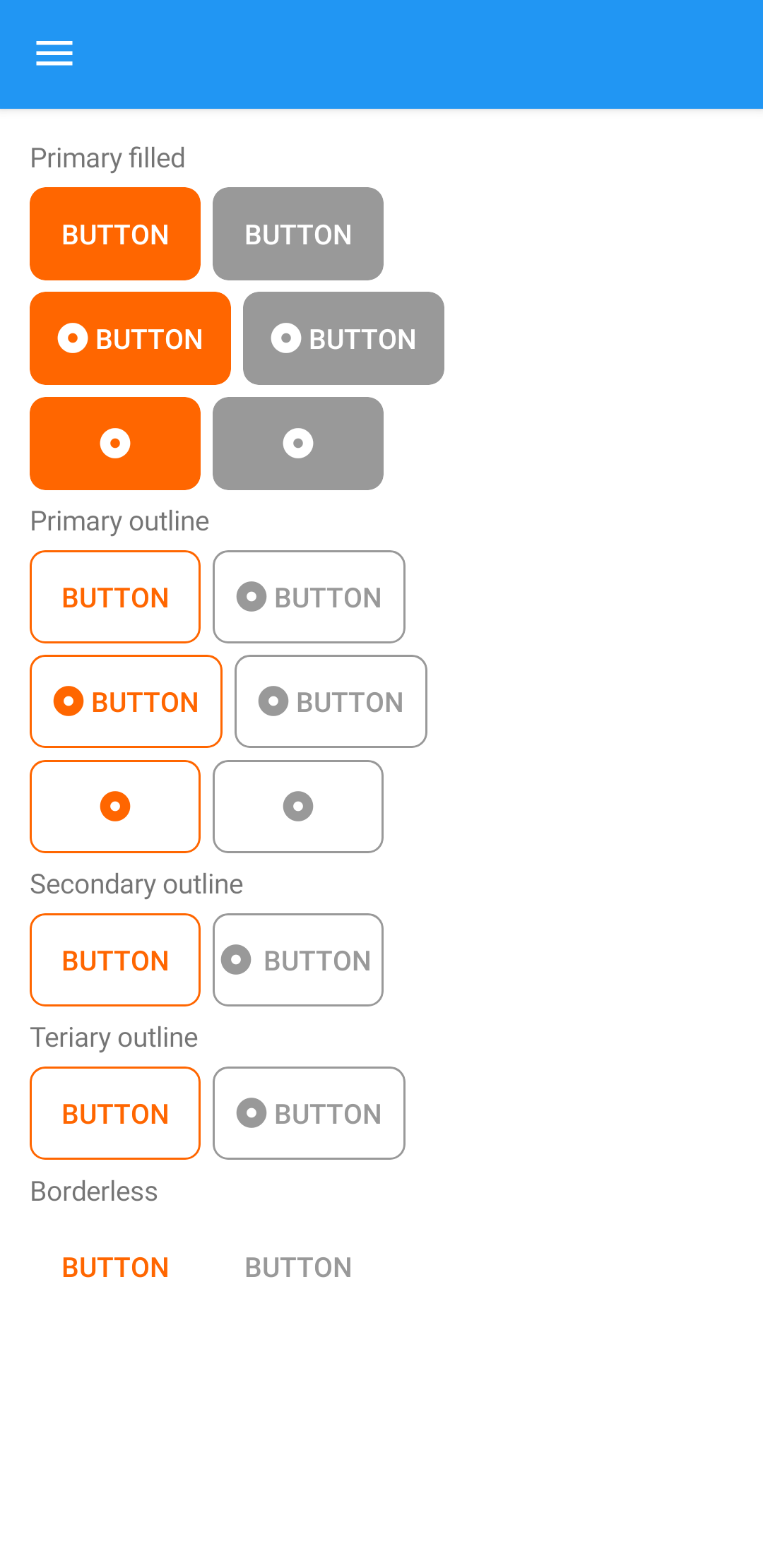Click the orange outlined icon-only button

click(115, 806)
